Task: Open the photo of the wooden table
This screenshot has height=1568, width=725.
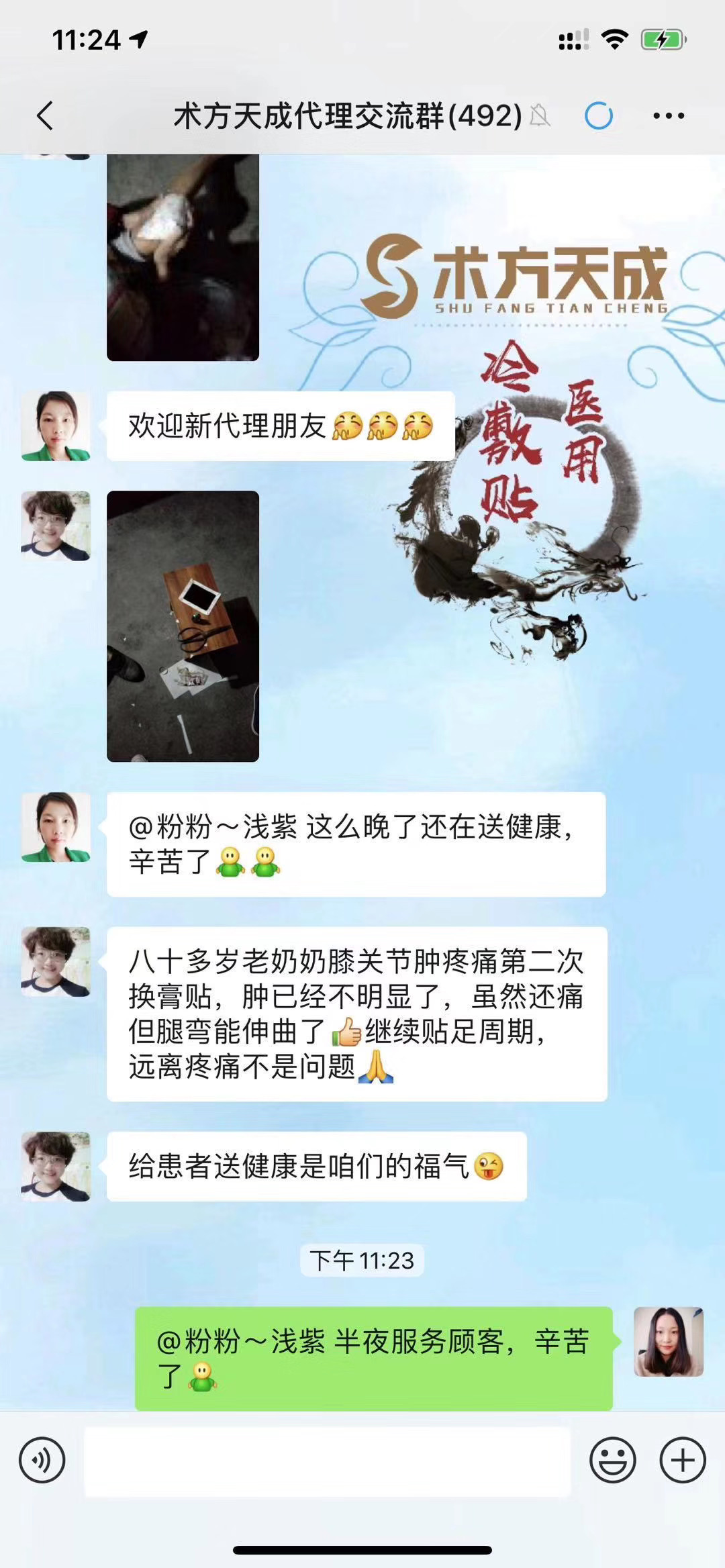Action: tap(183, 626)
